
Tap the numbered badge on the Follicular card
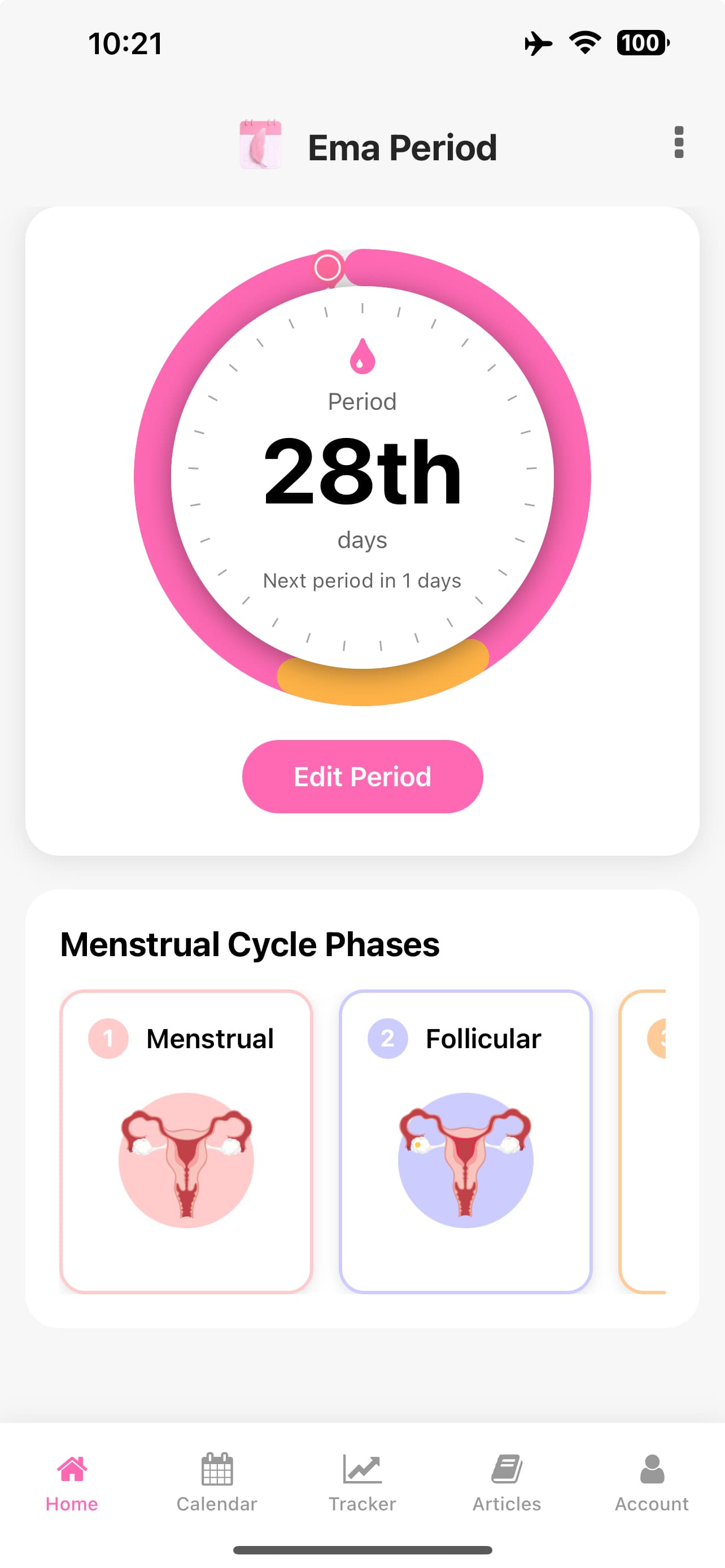tap(386, 1039)
